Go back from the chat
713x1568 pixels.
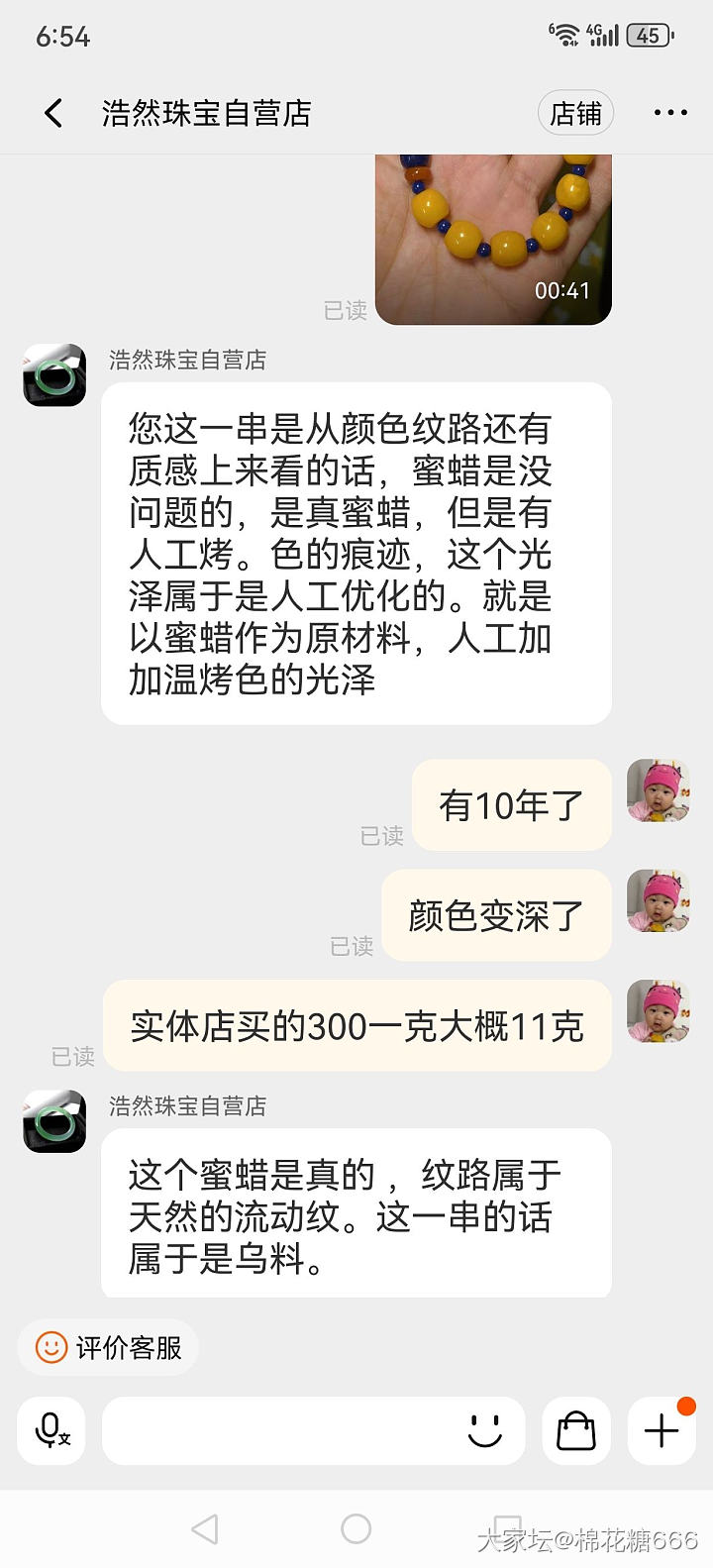[53, 114]
